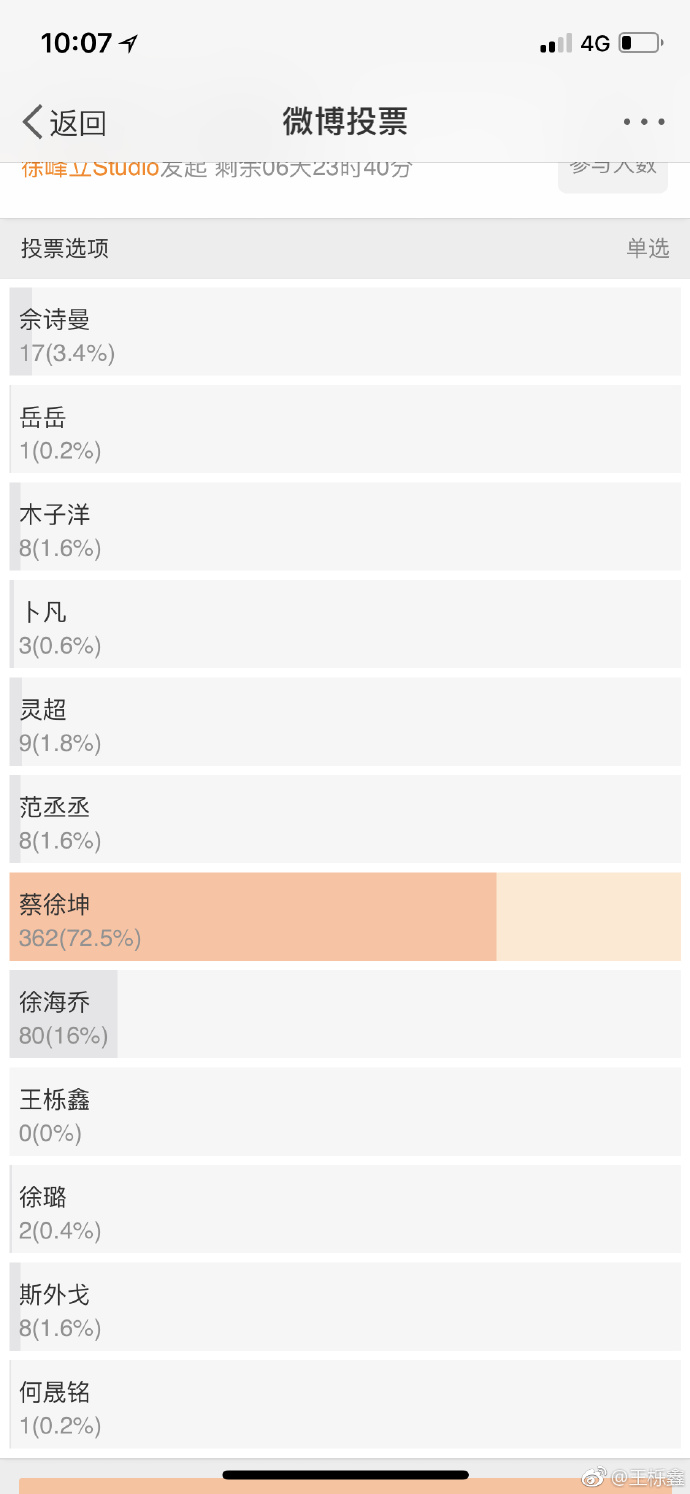This screenshot has height=1494, width=690.
Task: Choose the 斯外戈 option
Action: pos(345,1307)
